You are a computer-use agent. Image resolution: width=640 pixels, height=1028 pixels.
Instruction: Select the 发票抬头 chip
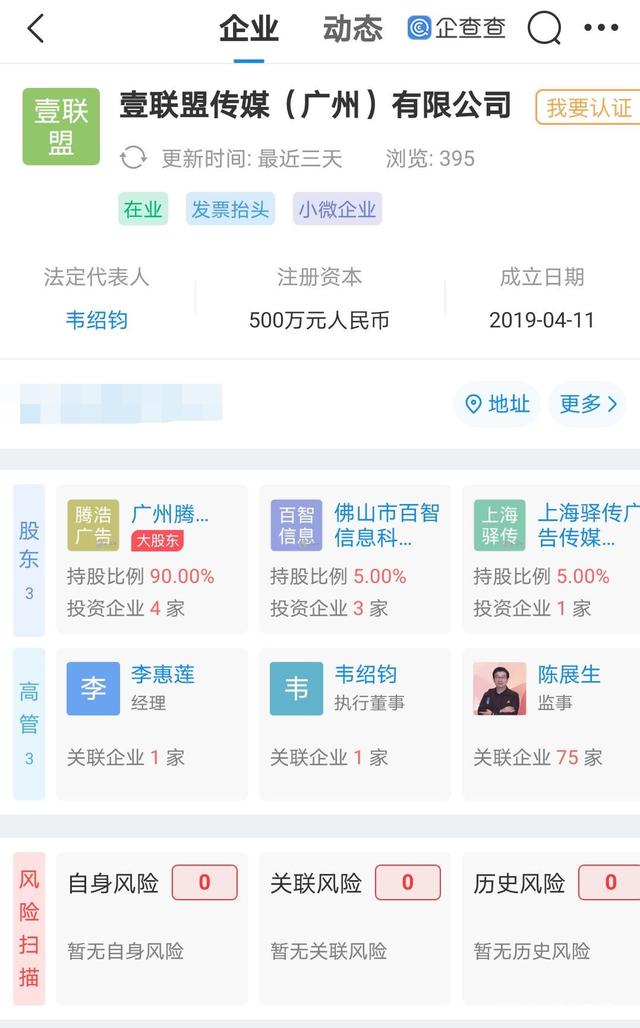(230, 209)
